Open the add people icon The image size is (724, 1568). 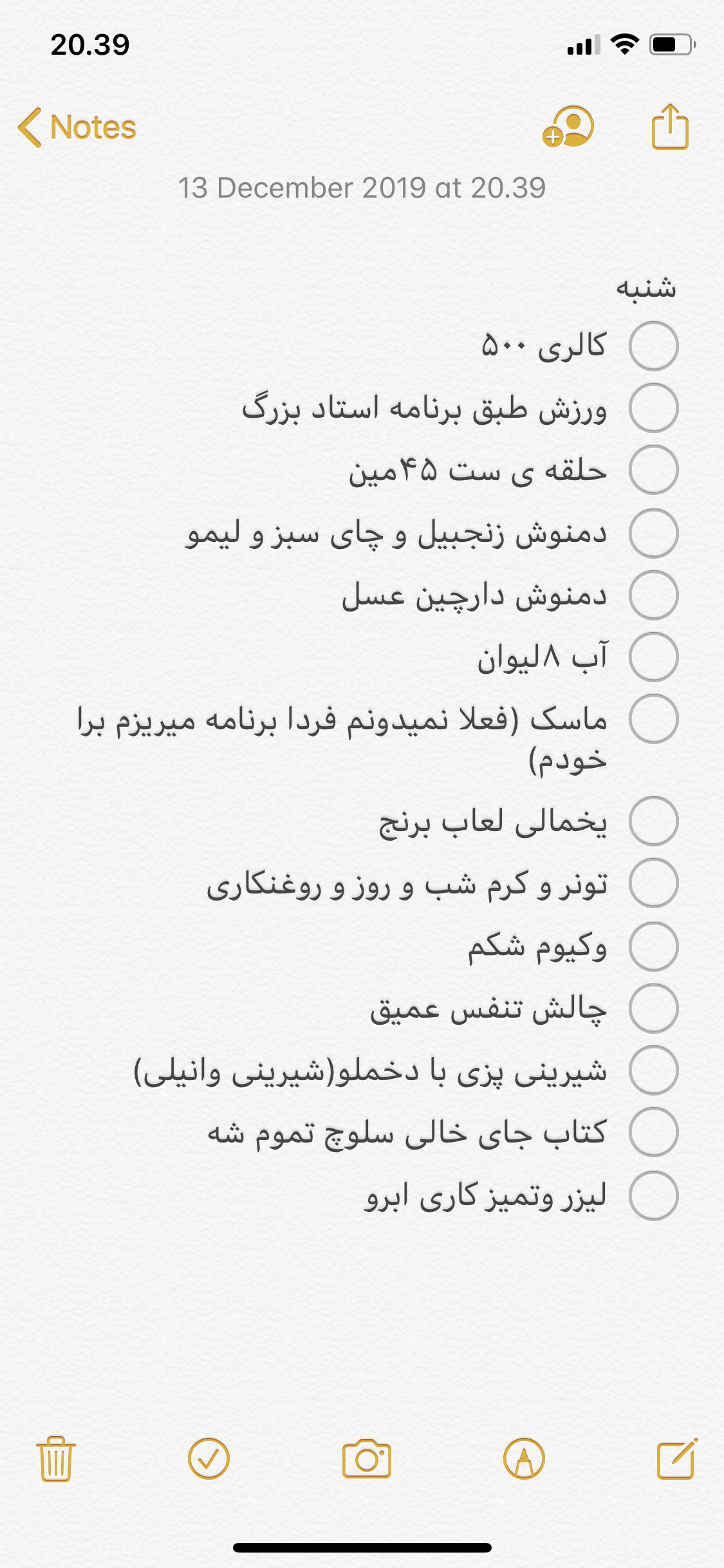[x=568, y=127]
